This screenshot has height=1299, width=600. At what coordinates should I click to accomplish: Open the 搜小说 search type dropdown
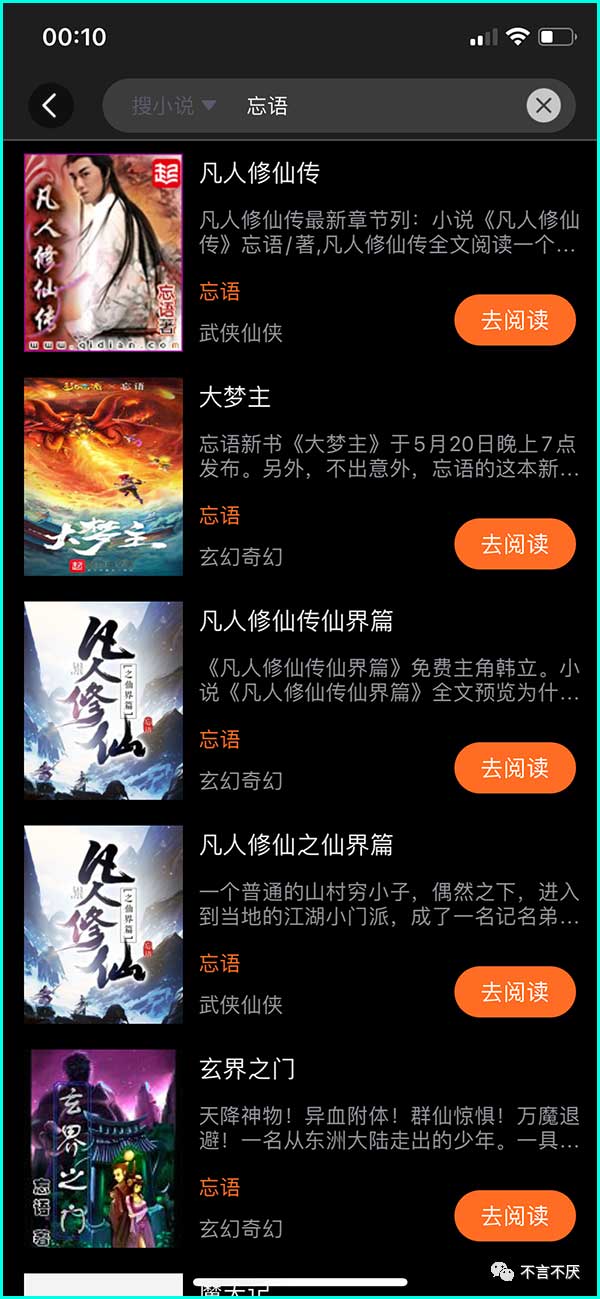point(174,105)
